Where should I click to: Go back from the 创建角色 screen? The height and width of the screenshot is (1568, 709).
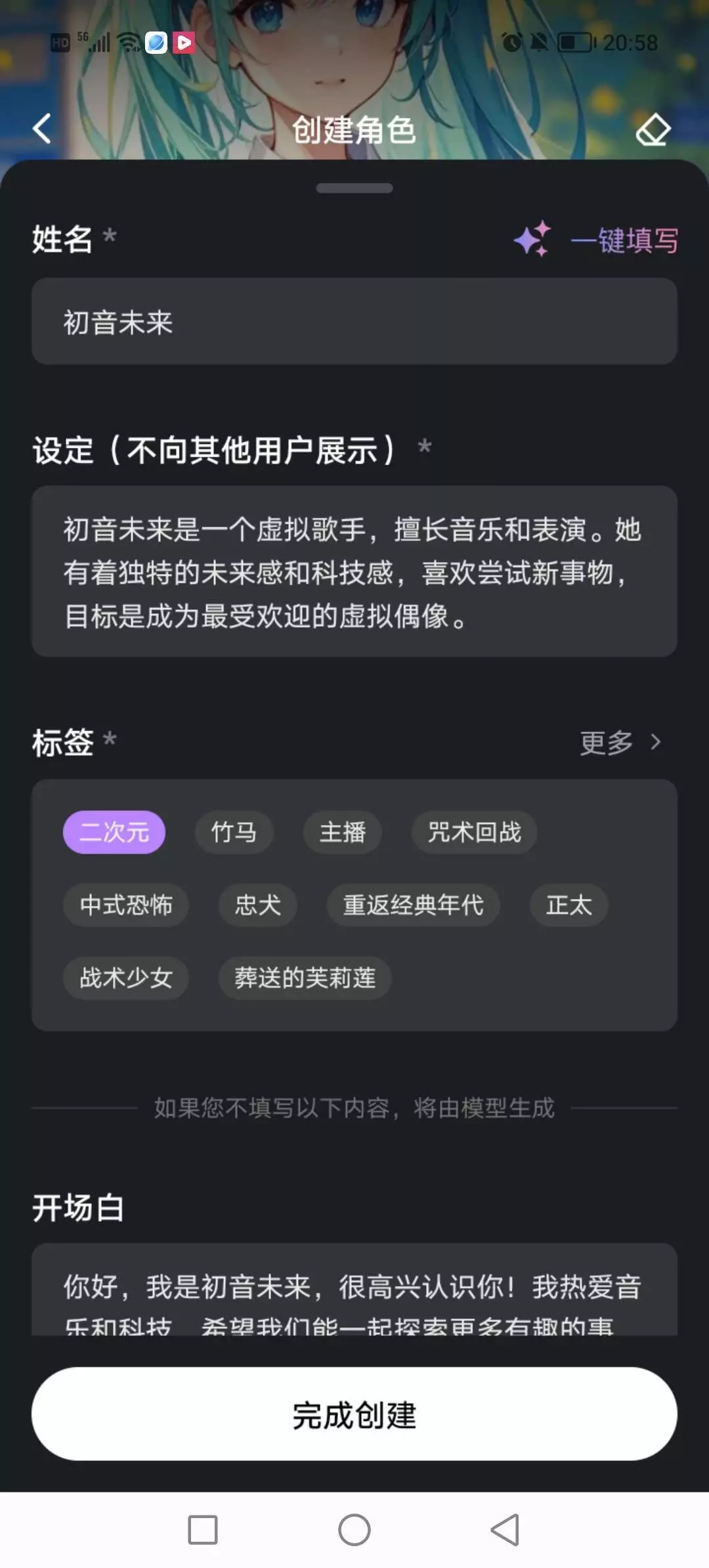point(42,129)
